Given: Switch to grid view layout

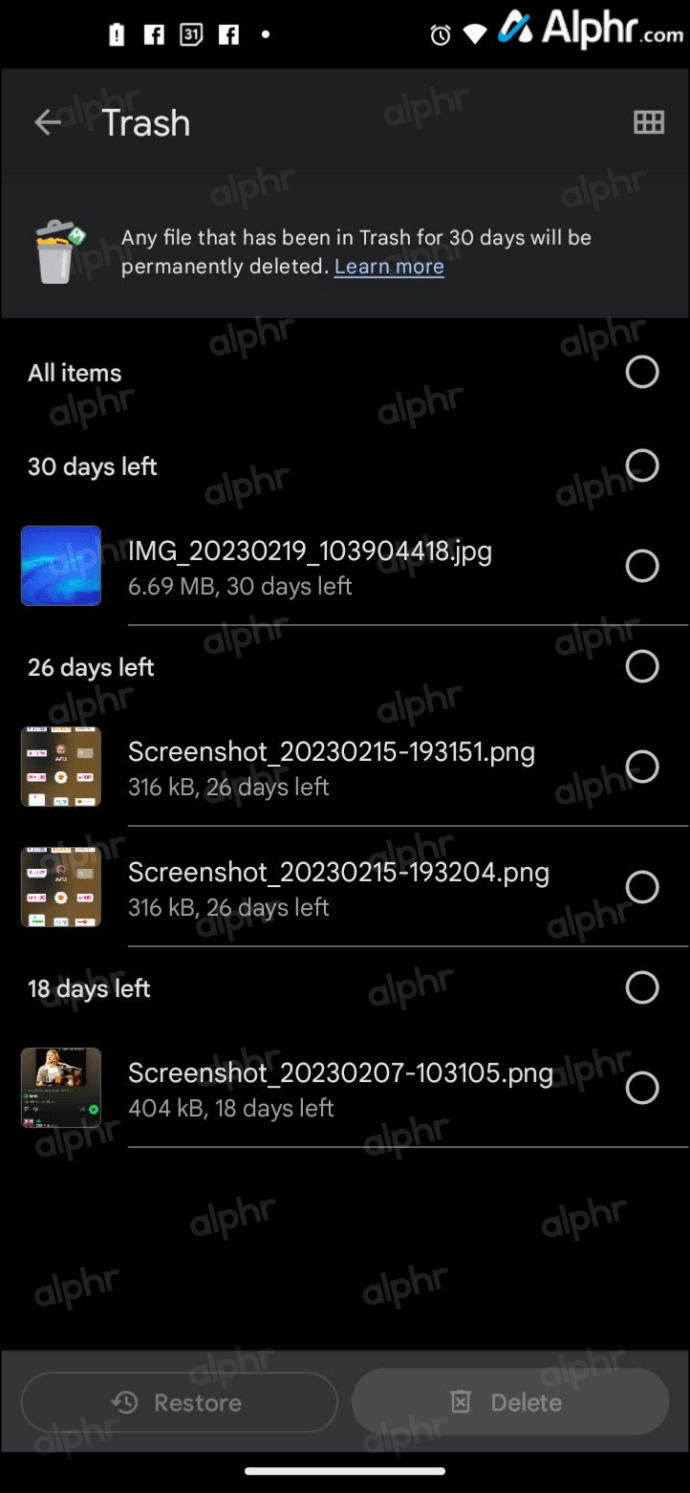Looking at the screenshot, I should click(x=649, y=123).
